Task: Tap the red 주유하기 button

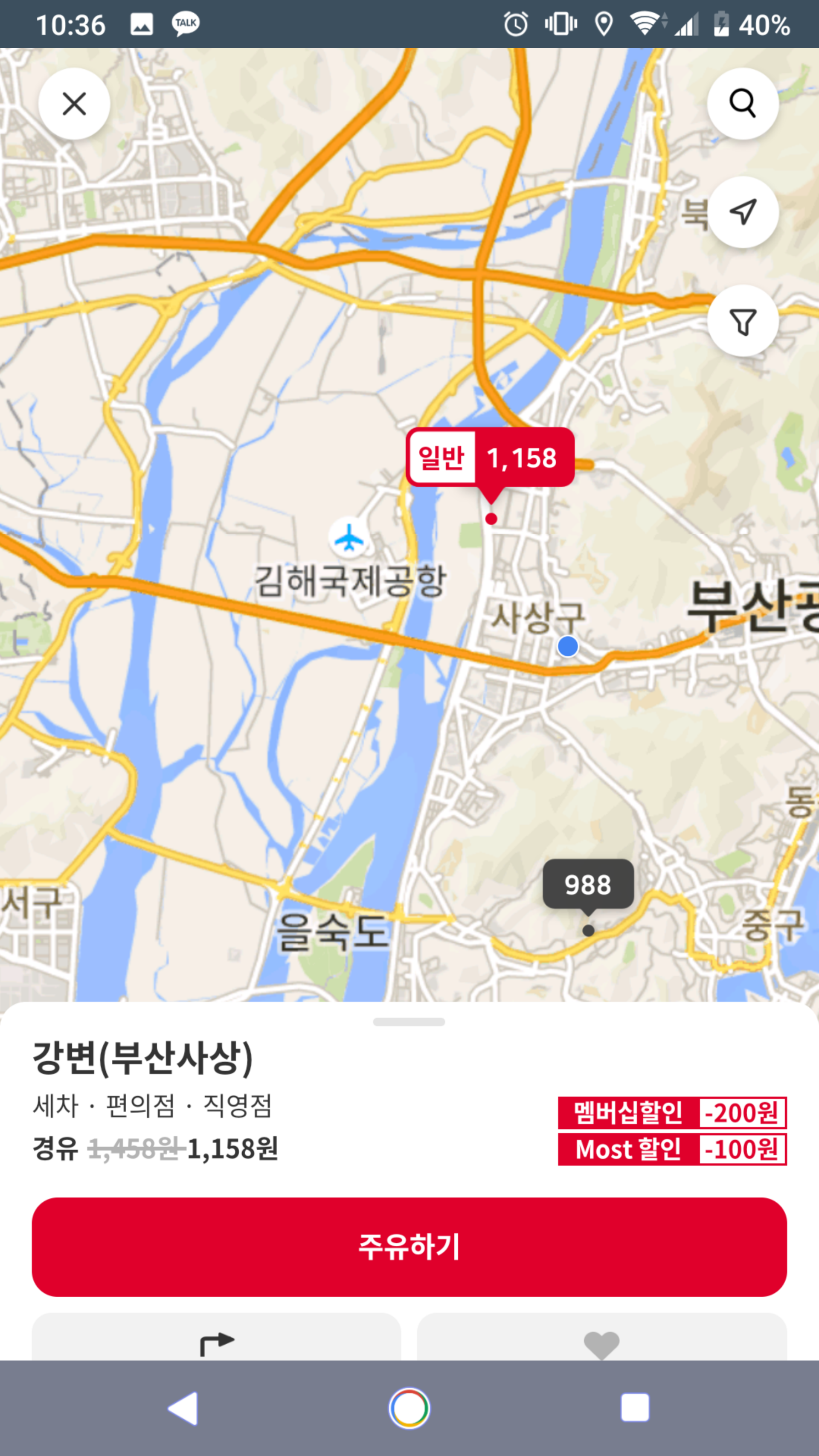Action: coord(409,1247)
